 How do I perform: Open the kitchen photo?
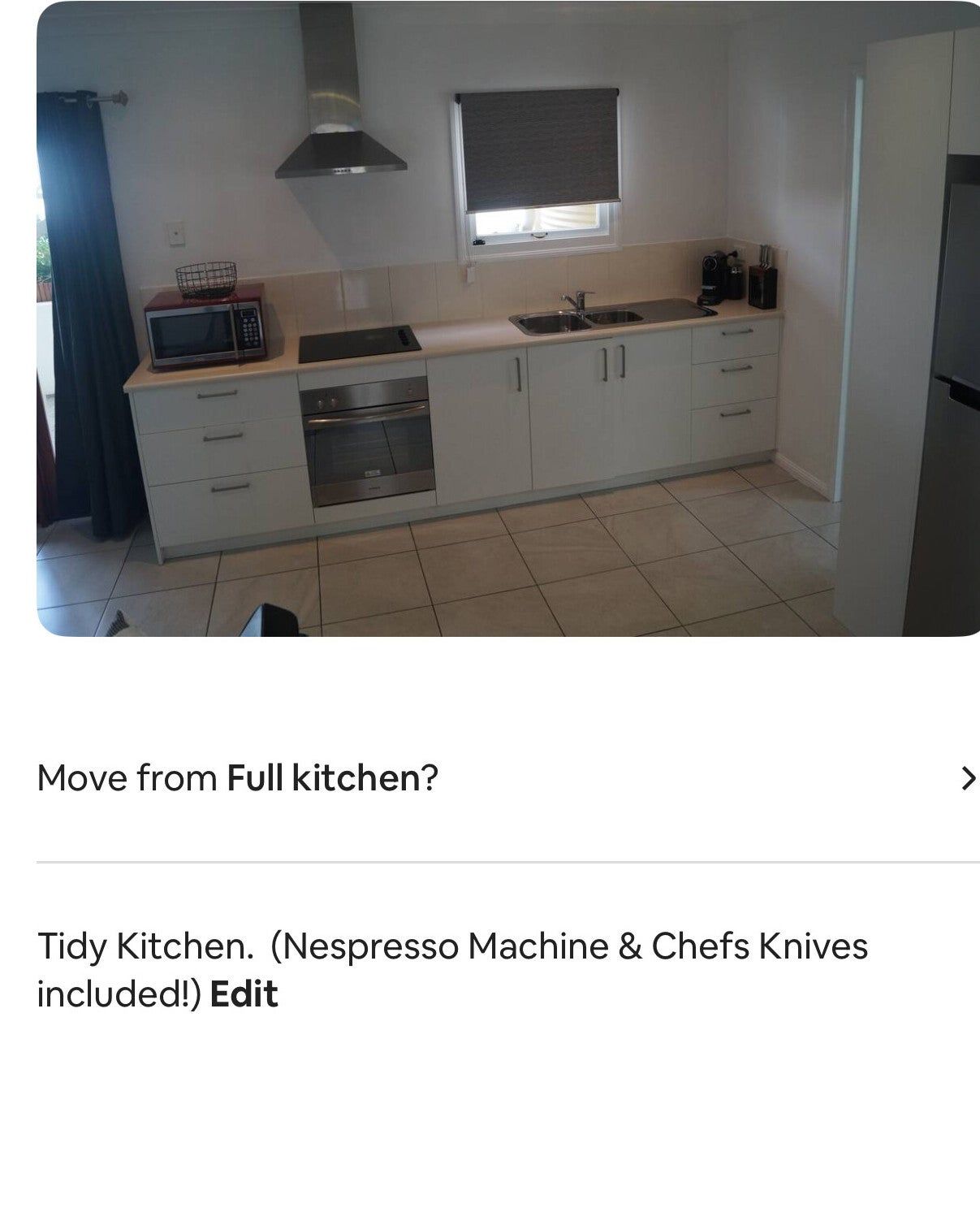point(507,318)
